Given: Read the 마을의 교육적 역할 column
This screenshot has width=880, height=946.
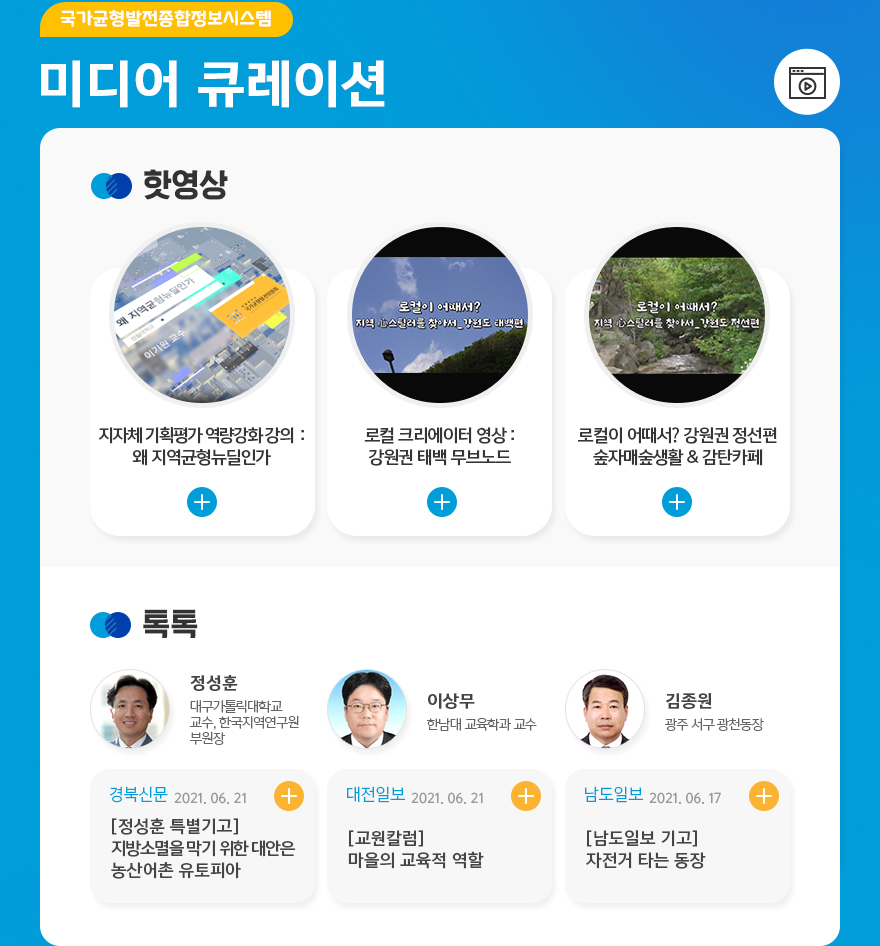Looking at the screenshot, I should pos(415,849).
